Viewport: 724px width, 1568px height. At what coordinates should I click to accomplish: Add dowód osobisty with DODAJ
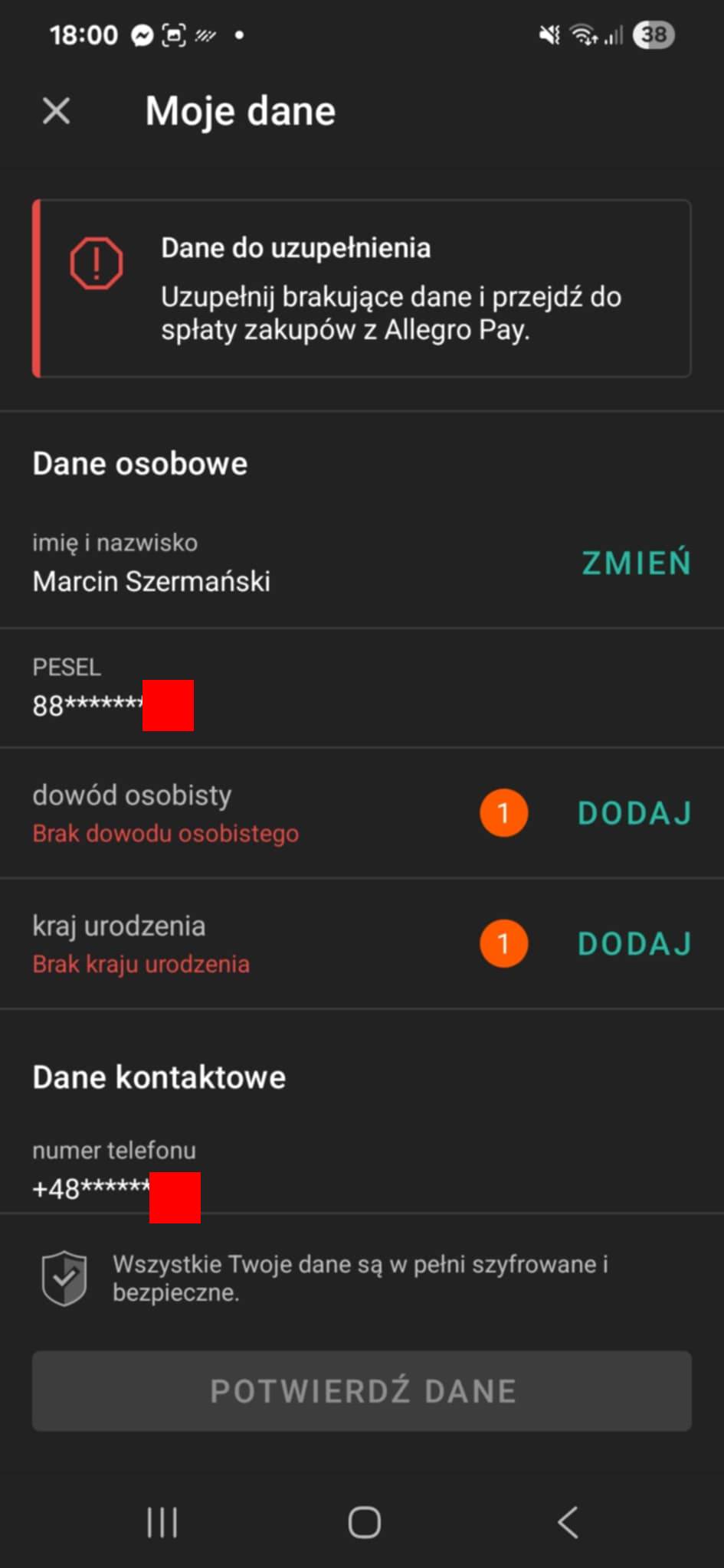click(x=634, y=813)
